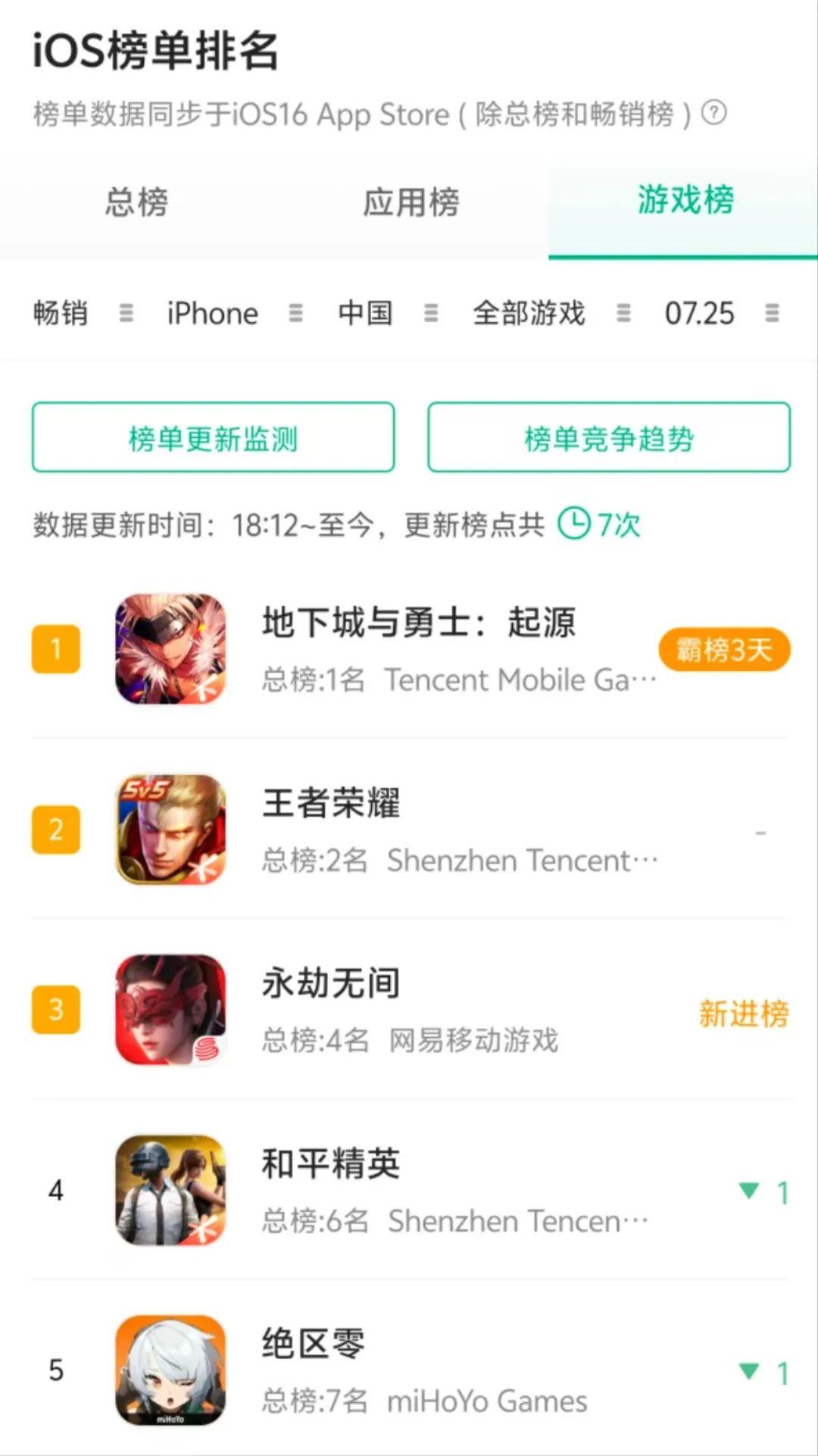The image size is (818, 1456).
Task: Open the iPhone device filter
Action: pos(233,313)
